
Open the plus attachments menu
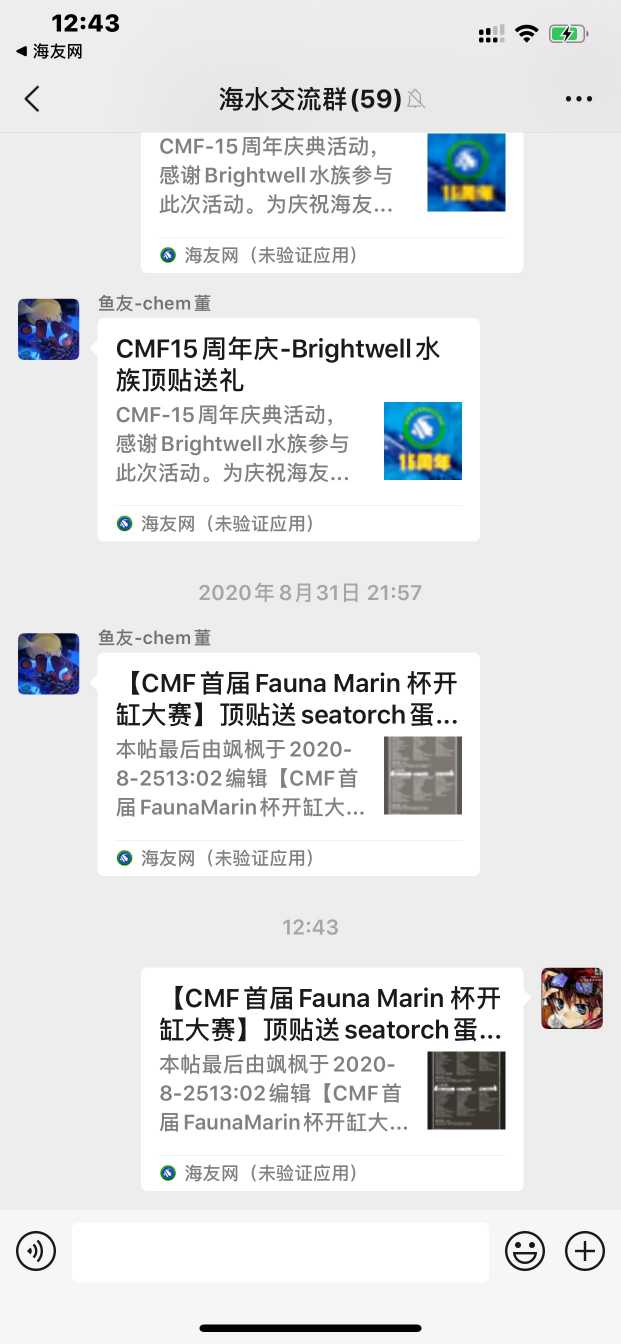click(585, 1251)
